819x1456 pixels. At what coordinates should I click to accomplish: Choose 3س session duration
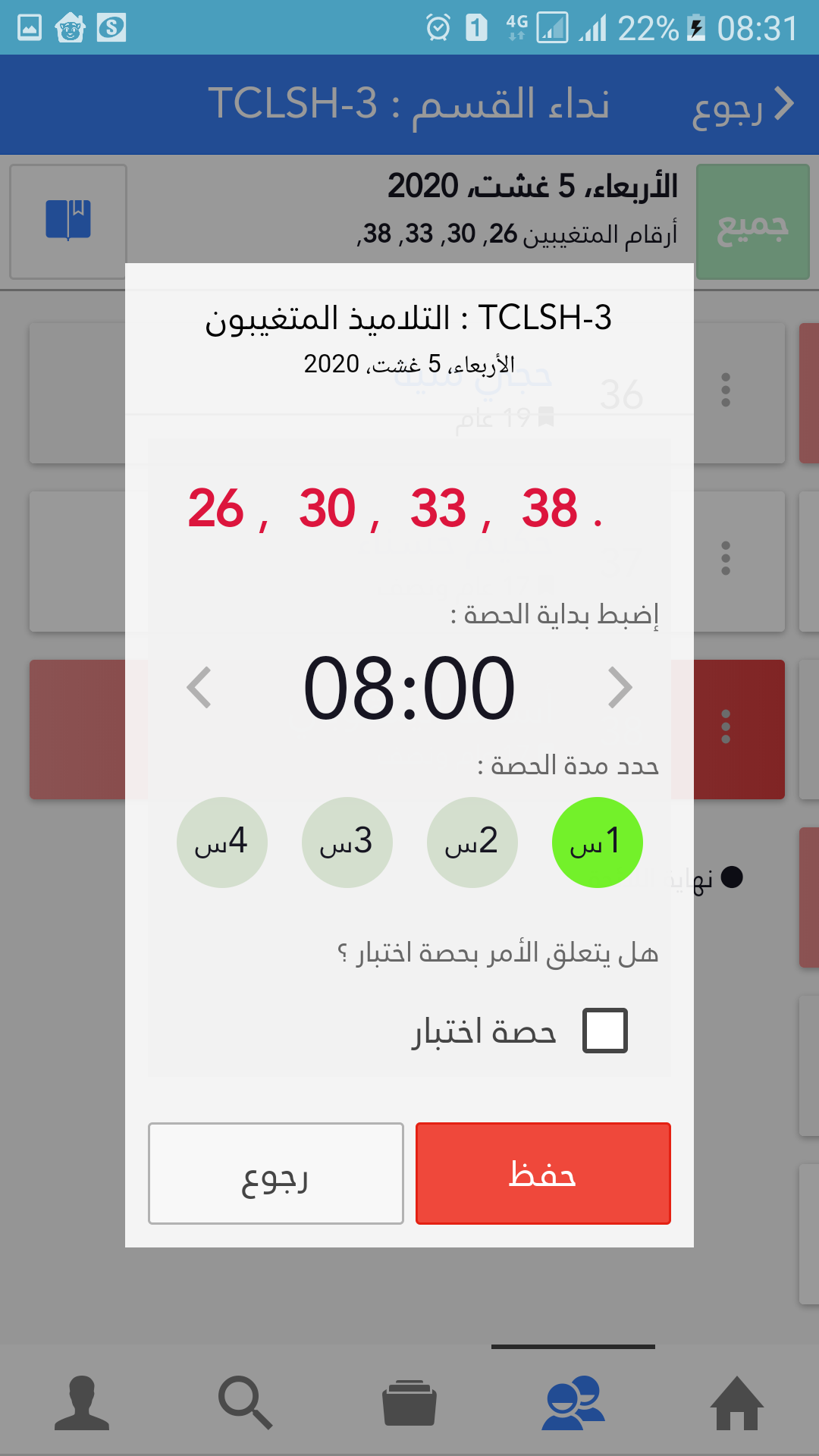(347, 843)
